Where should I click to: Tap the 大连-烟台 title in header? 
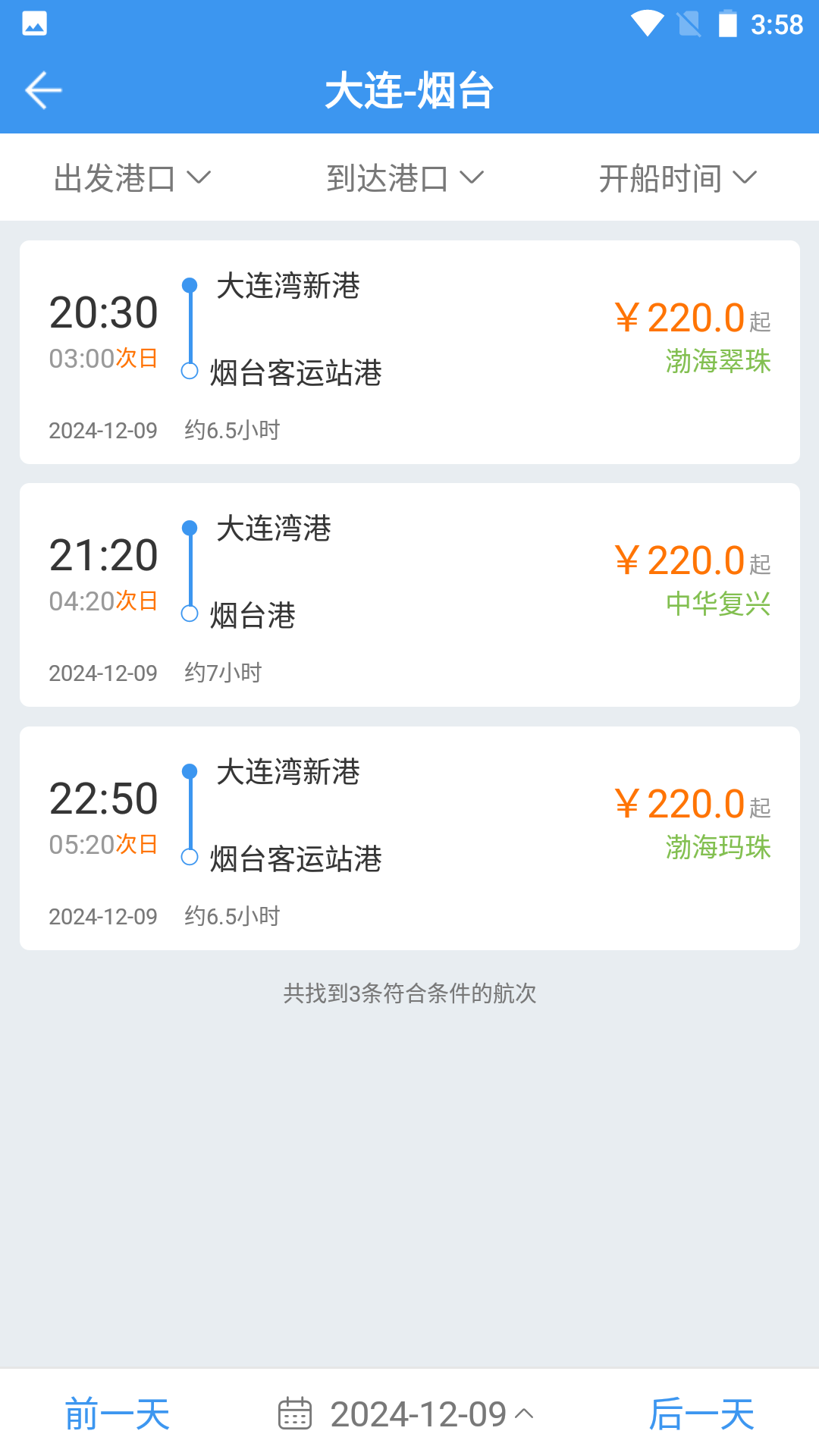409,91
